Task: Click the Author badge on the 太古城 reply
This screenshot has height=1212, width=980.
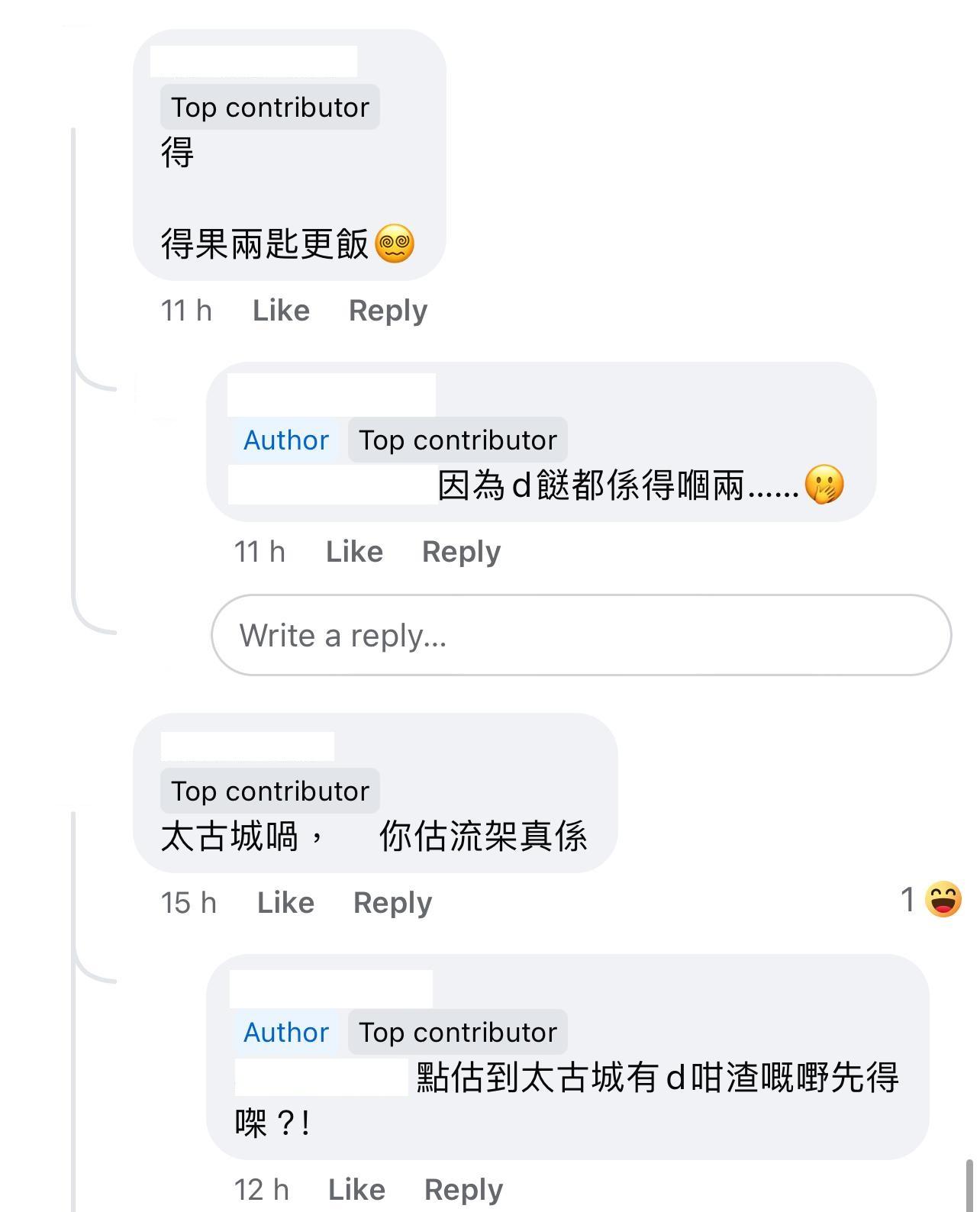Action: (285, 1032)
